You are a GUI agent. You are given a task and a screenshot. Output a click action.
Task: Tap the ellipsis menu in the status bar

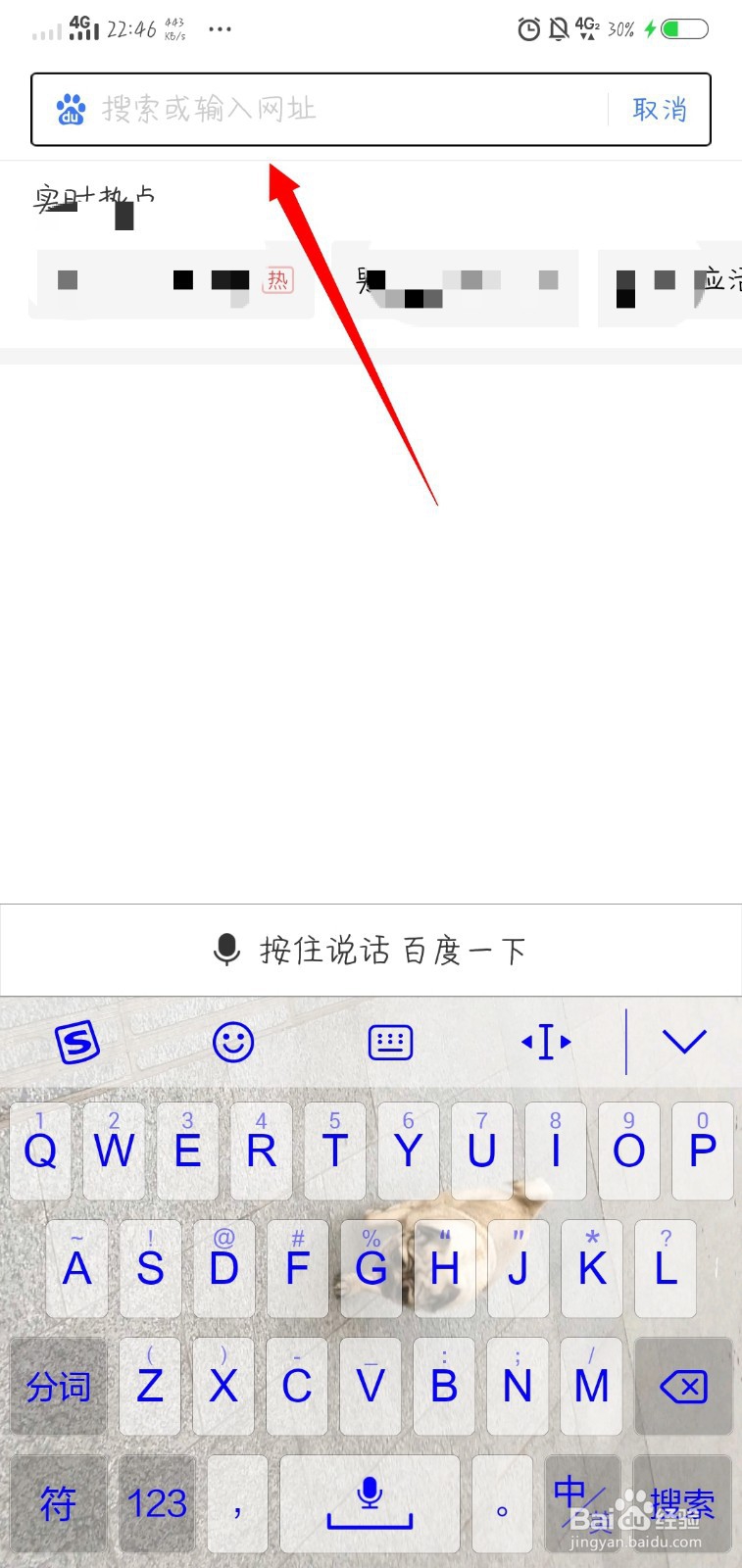pyautogui.click(x=220, y=29)
